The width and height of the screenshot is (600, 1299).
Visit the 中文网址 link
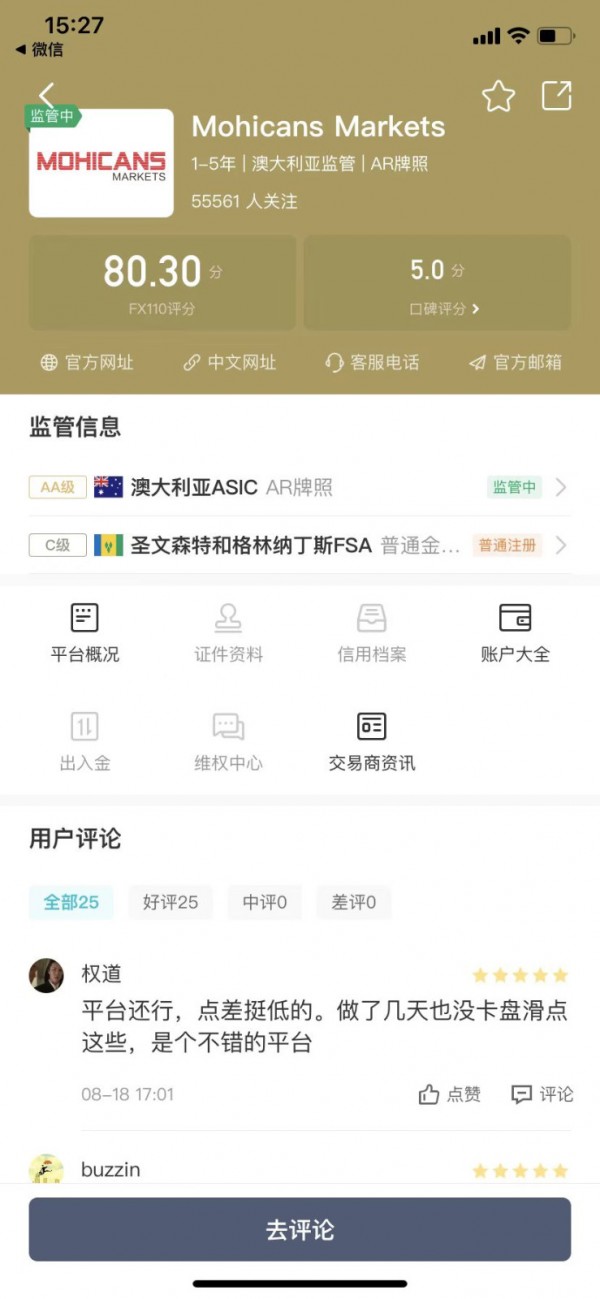coord(229,363)
